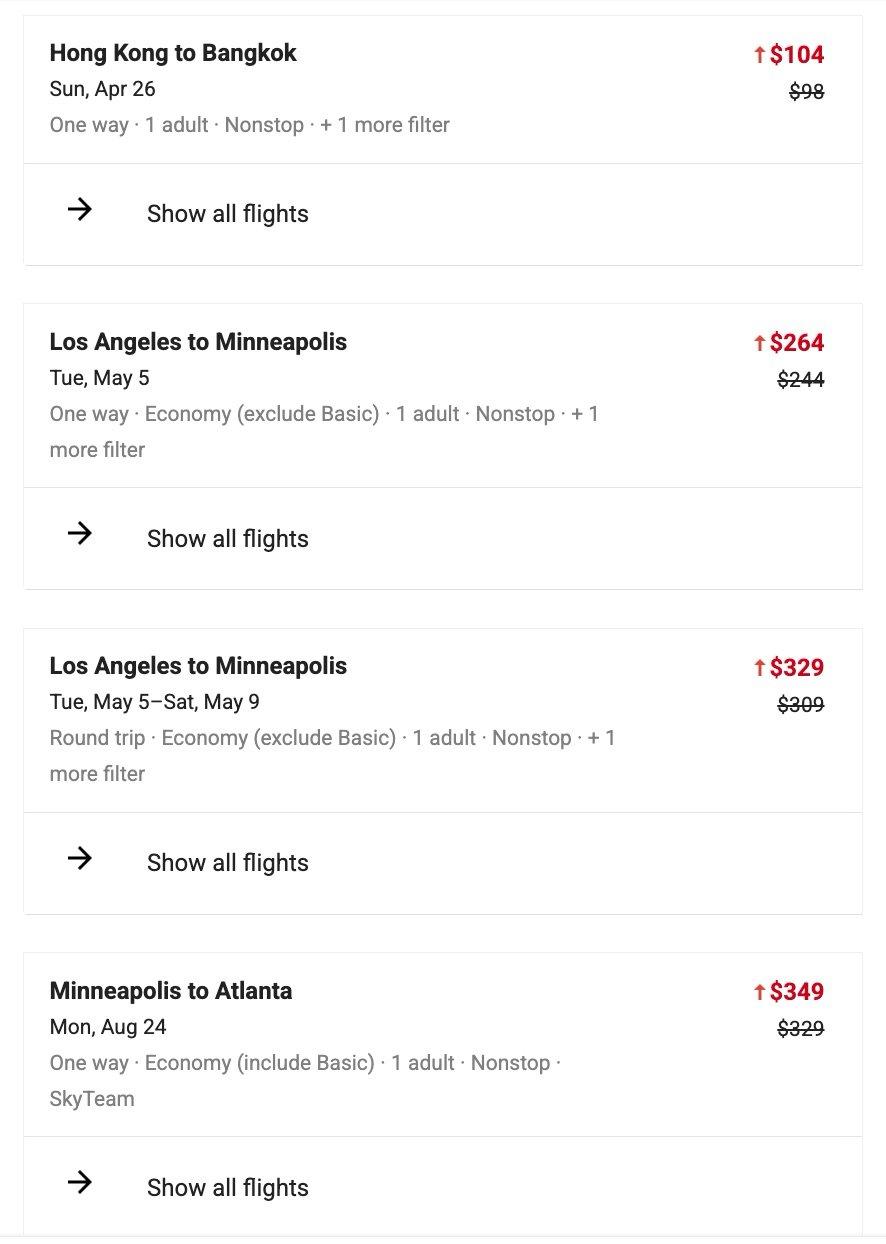Viewport: 886px width, 1244px height.
Task: Click the SkyTeam filter label
Action: (92, 1098)
